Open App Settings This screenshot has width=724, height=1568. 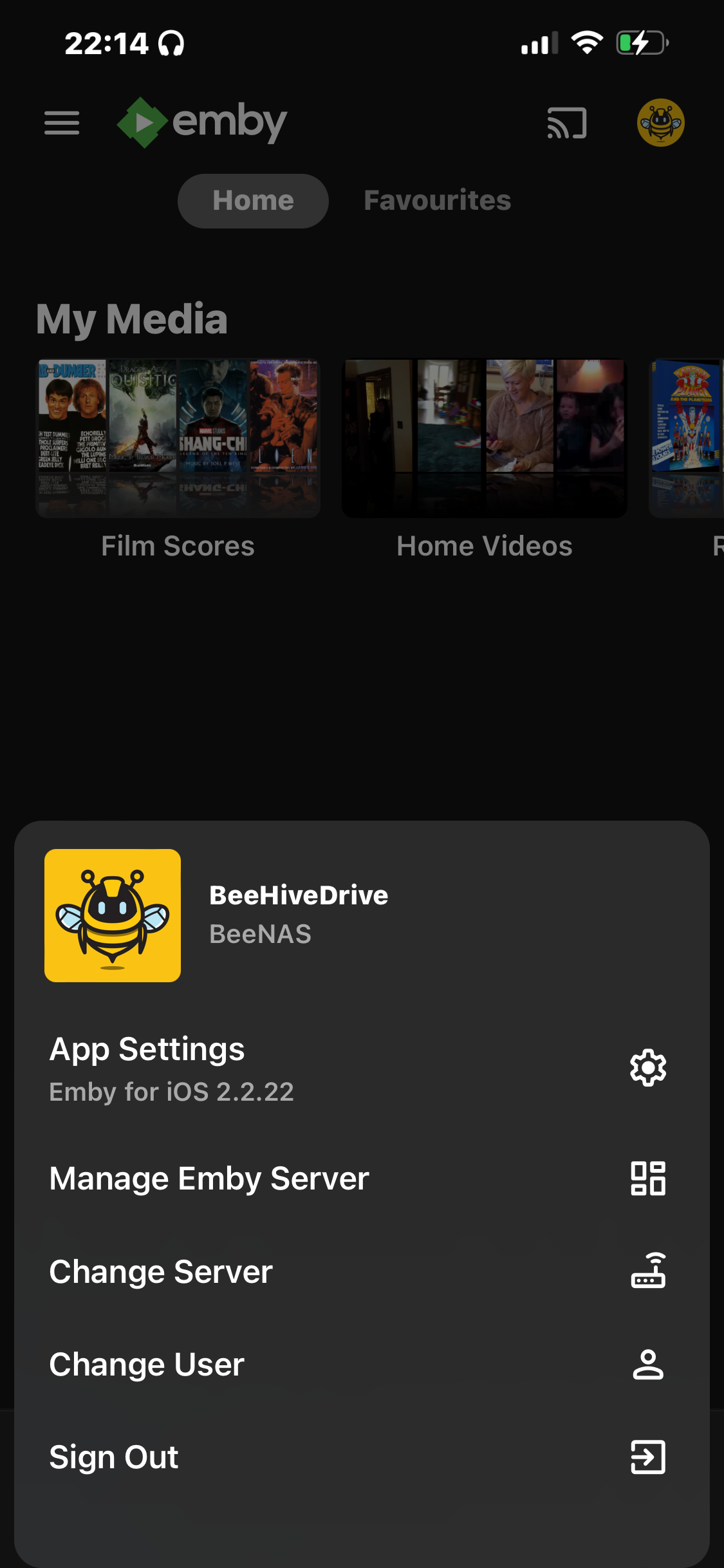coord(362,1067)
